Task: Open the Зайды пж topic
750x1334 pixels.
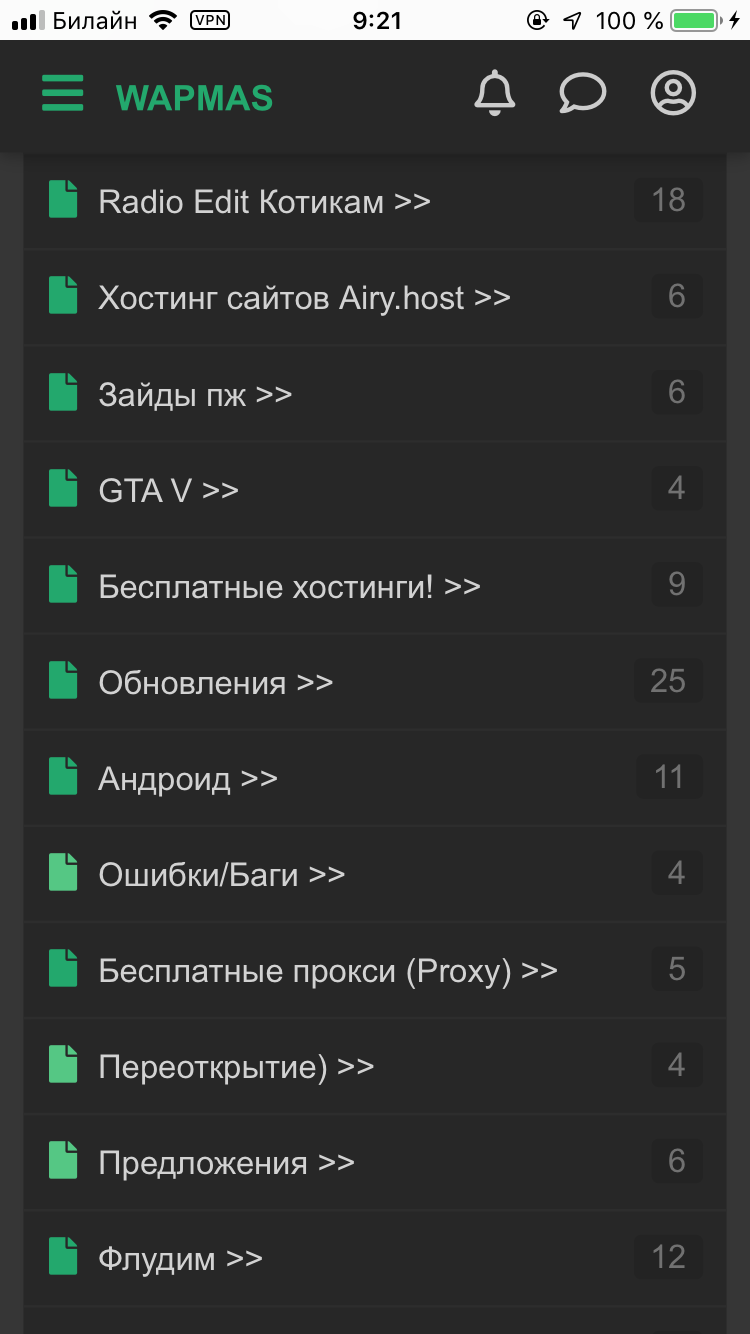Action: coord(195,395)
